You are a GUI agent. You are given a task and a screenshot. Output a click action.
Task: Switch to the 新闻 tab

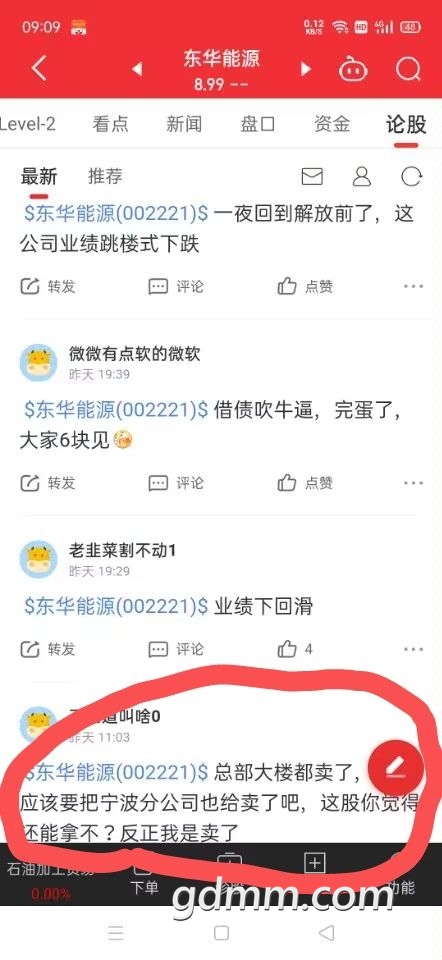point(184,124)
